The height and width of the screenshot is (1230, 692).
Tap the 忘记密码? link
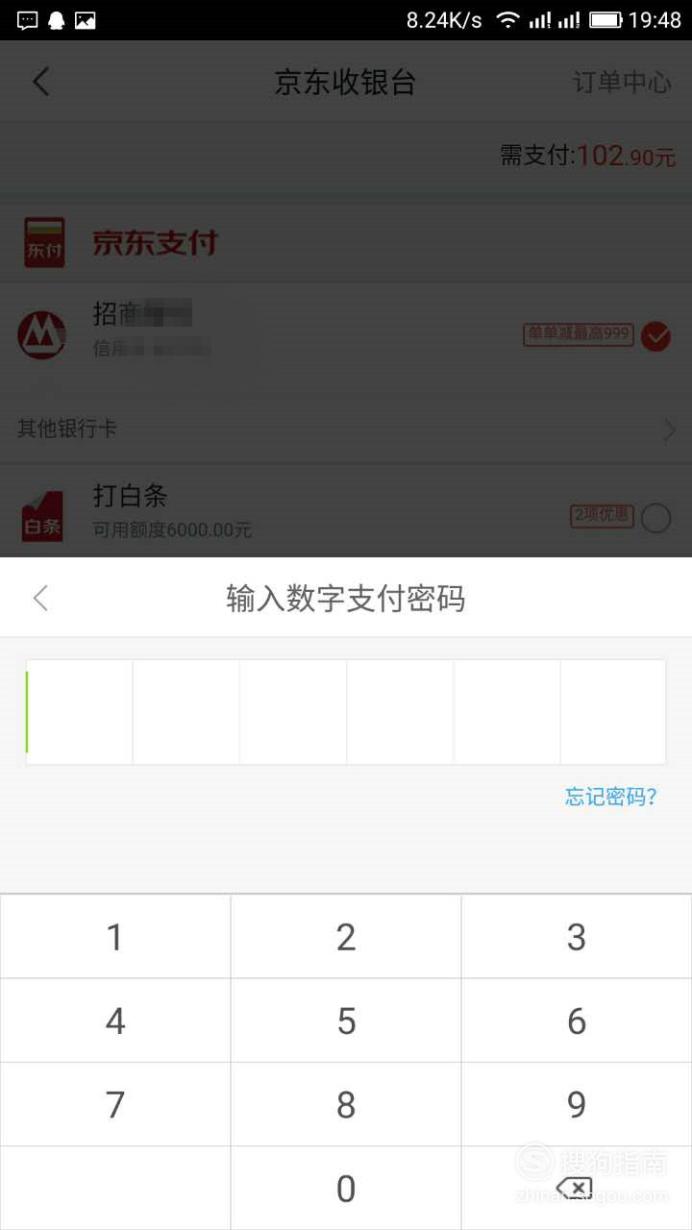pos(611,796)
